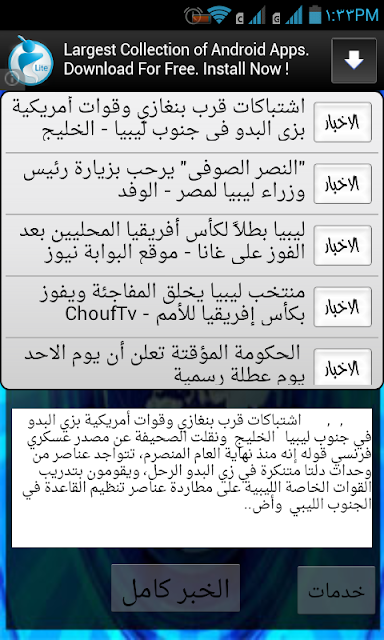Tap the ad info icon

pos(12,79)
